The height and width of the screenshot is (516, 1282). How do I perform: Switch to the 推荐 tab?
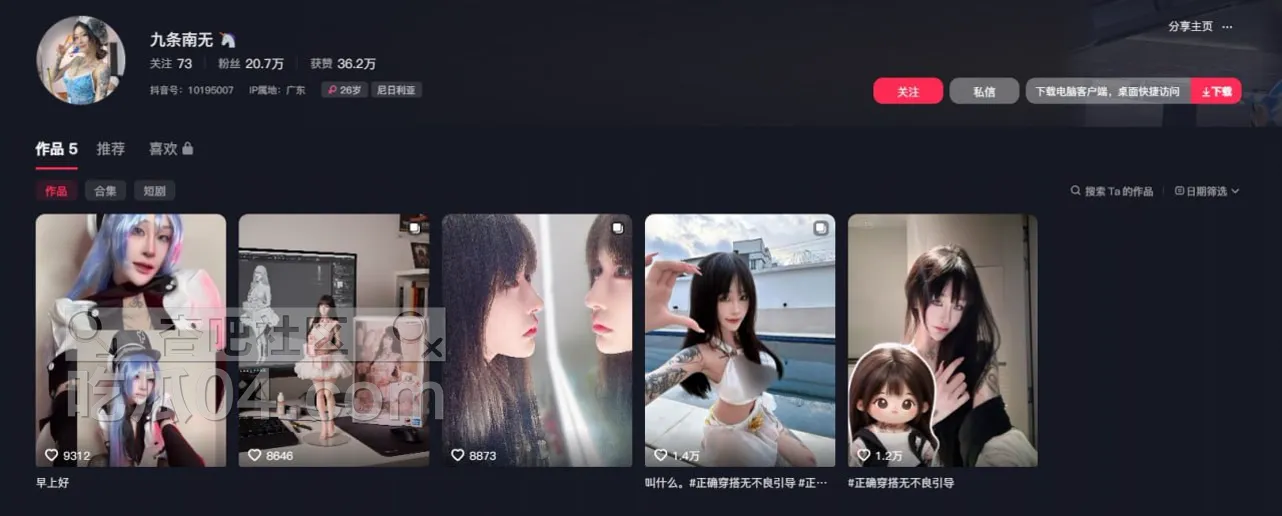pos(111,149)
